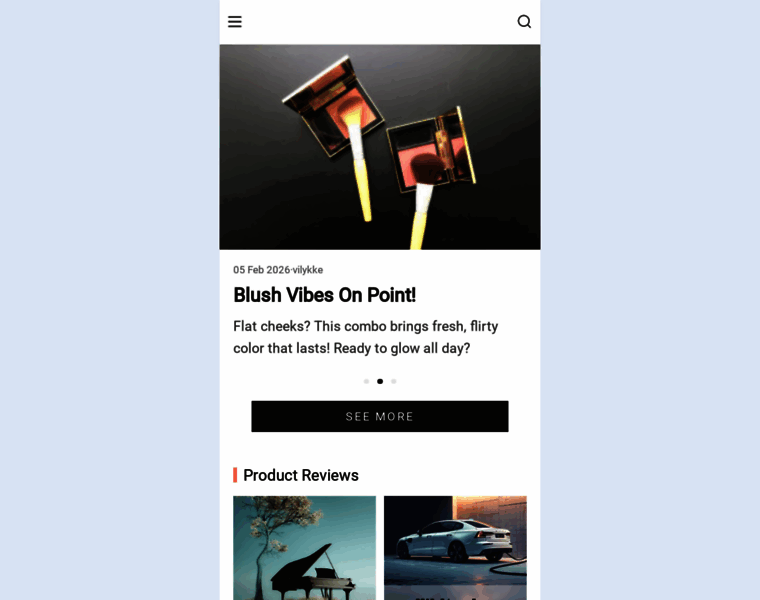Open the search icon

pos(524,22)
